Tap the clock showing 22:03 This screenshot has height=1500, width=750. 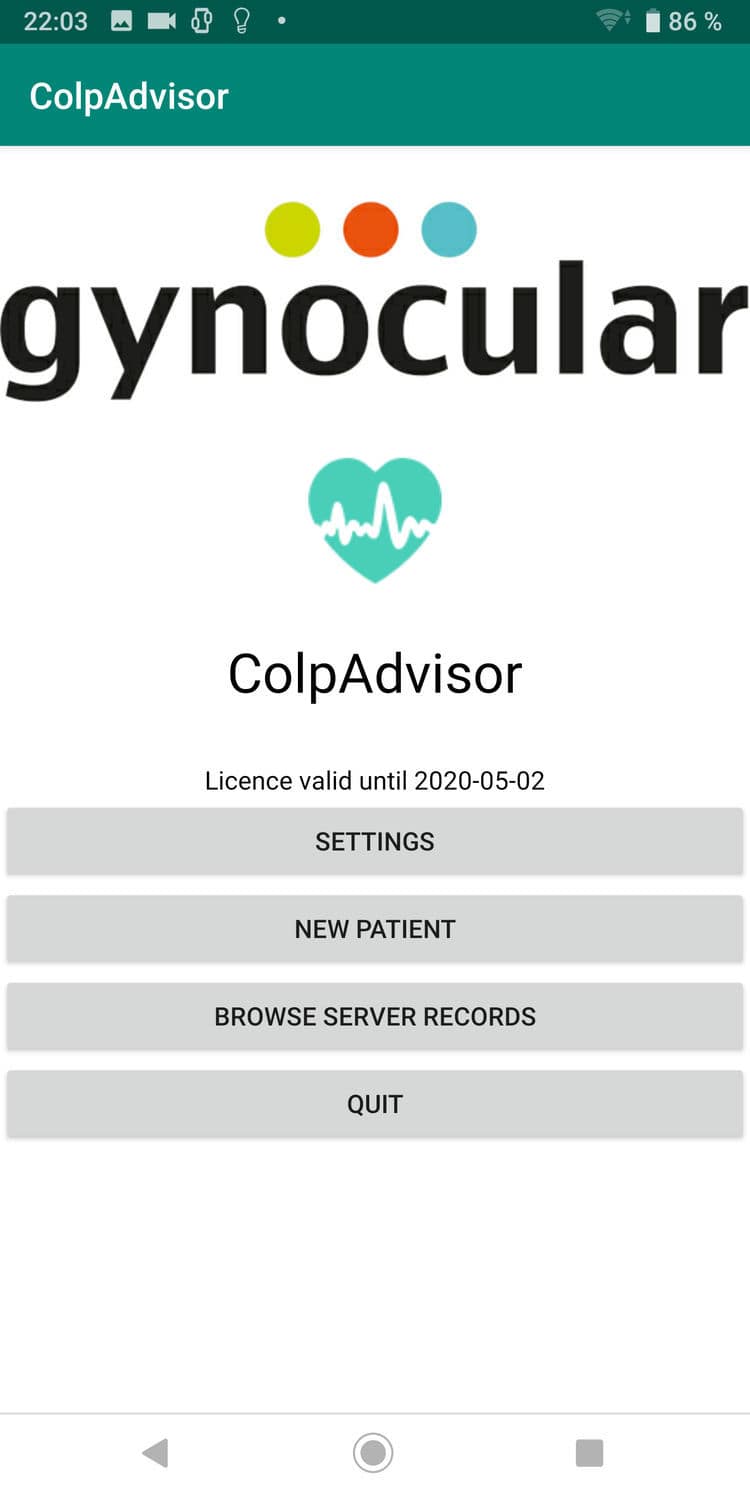(x=55, y=19)
